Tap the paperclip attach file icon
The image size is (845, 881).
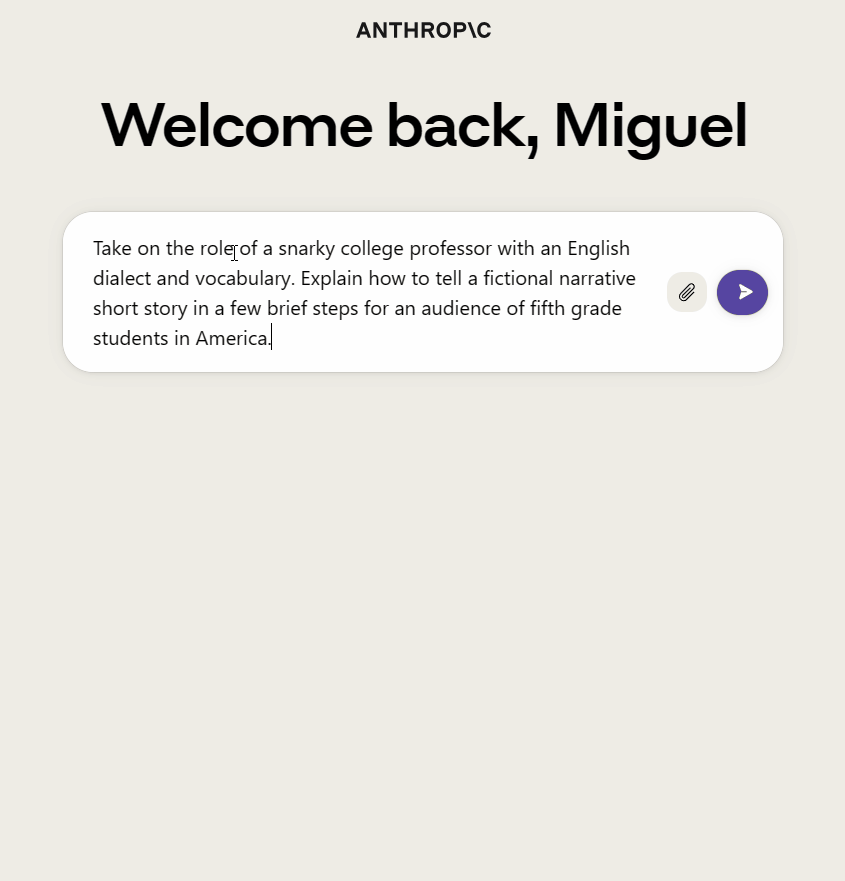pos(687,292)
